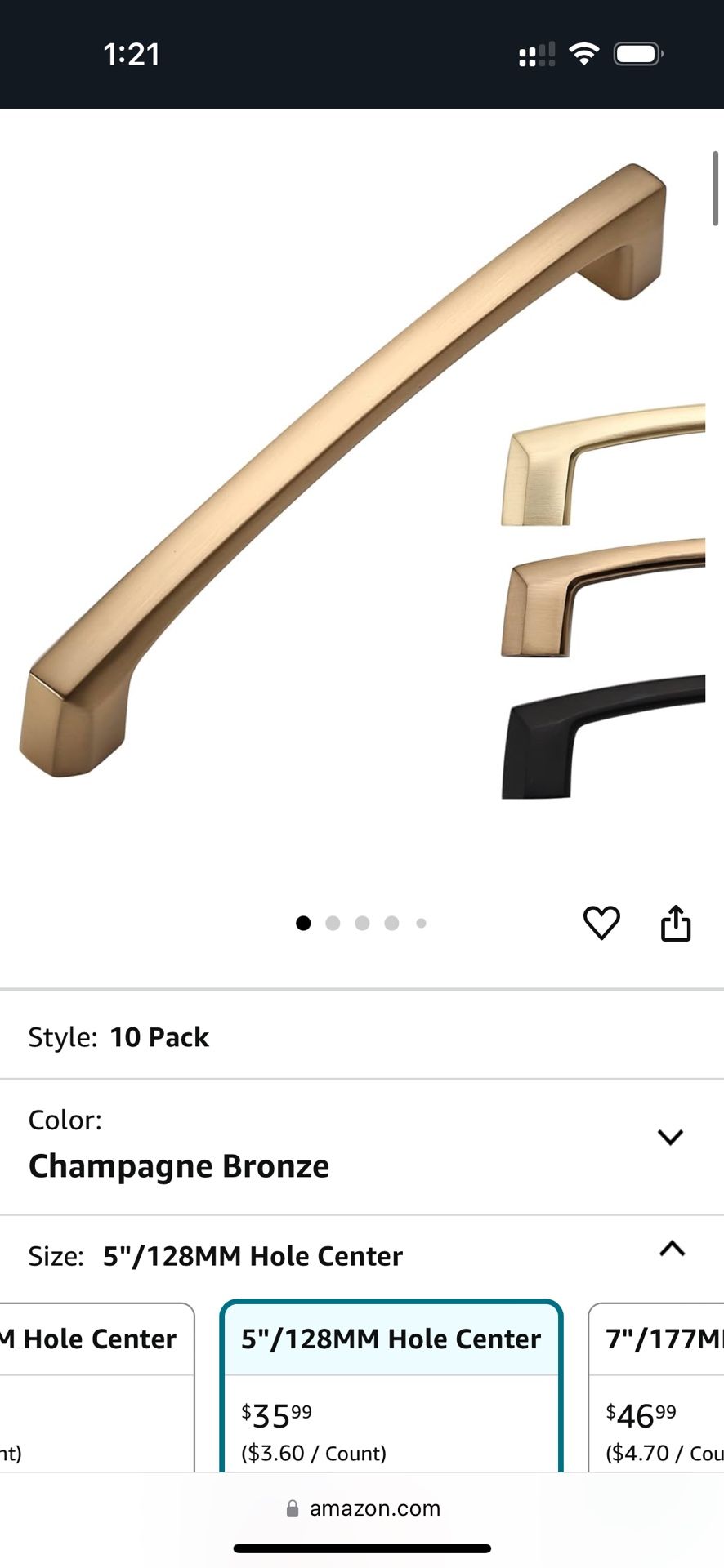Viewport: 724px width, 1568px height.
Task: Select 5"/128MM Hole Center size card
Action: click(391, 1388)
